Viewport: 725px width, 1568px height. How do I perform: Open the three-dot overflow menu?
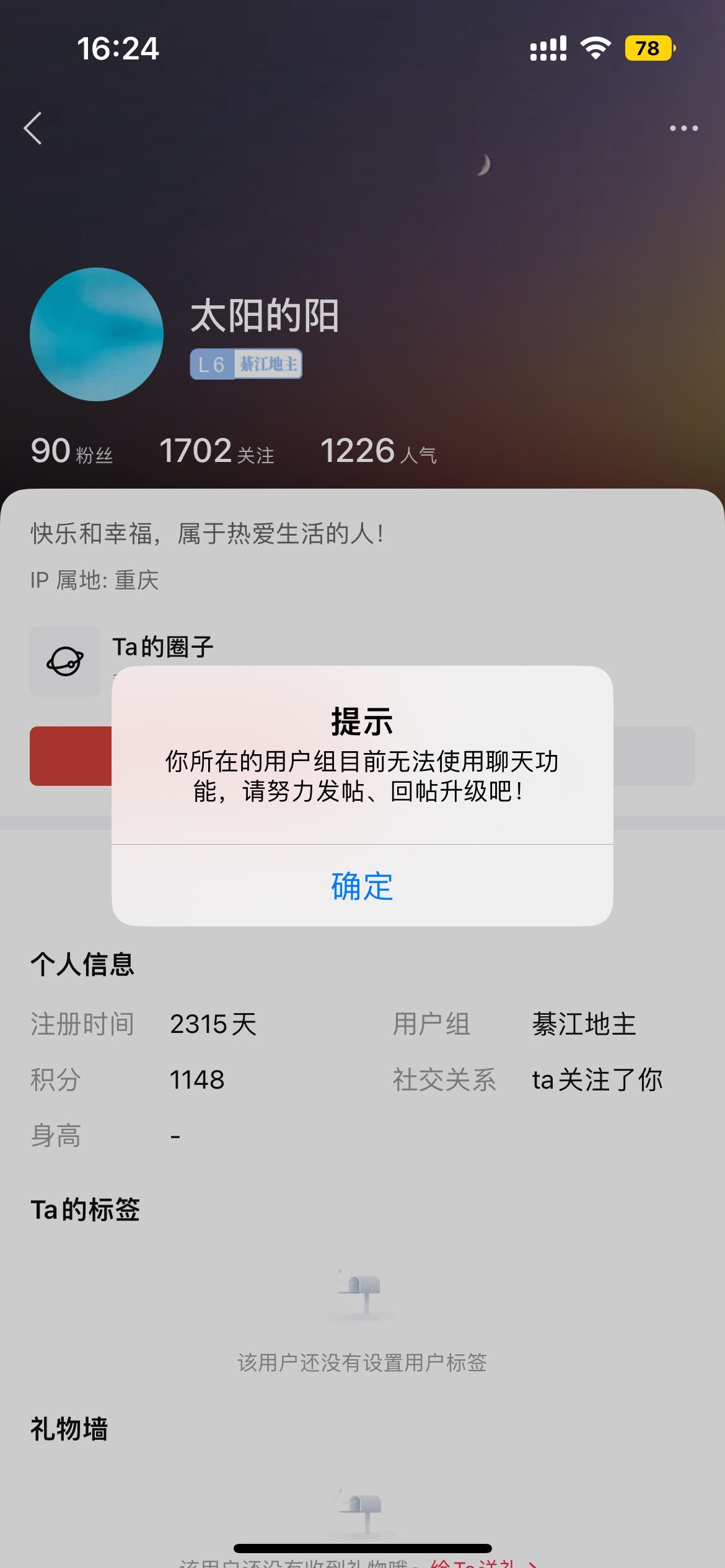pos(683,128)
